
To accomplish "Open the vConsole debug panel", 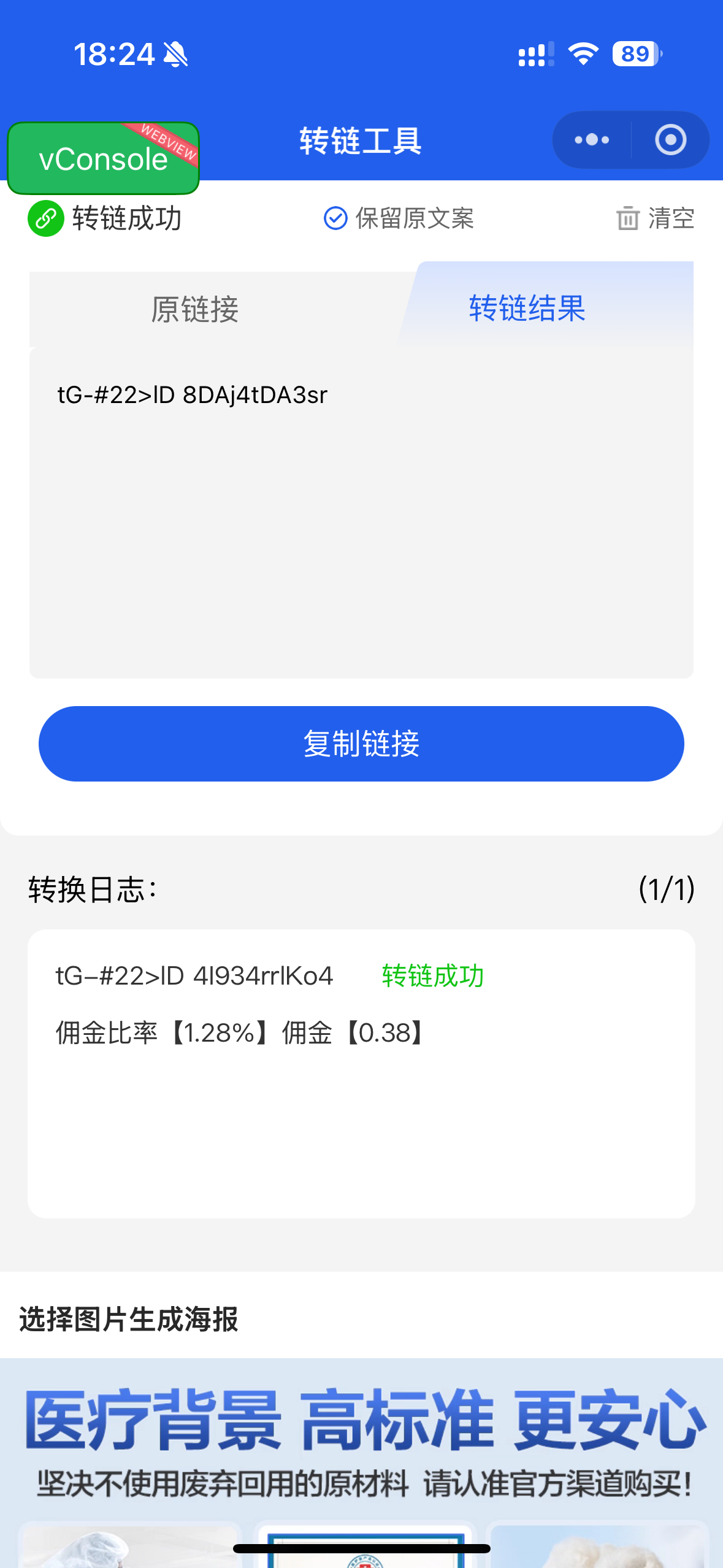I will coord(103,158).
